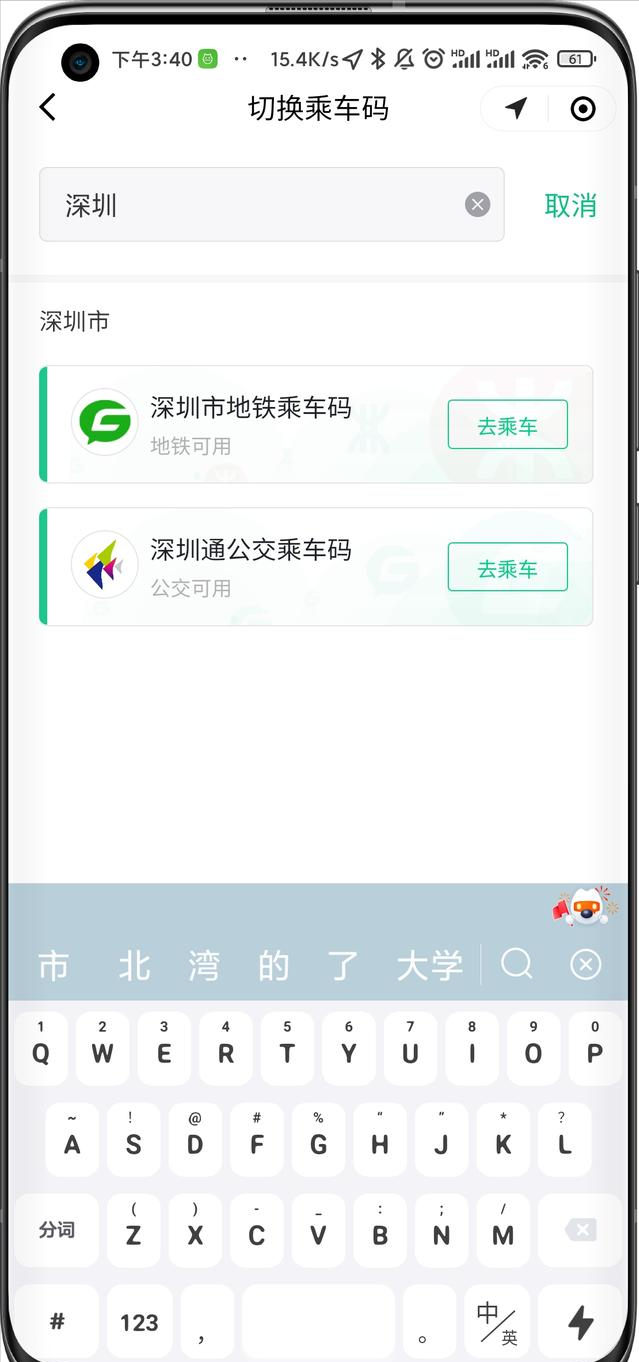Image resolution: width=639 pixels, height=1362 pixels.
Task: Tap 去乘车 for 深圳通公交乘车码
Action: 507,567
